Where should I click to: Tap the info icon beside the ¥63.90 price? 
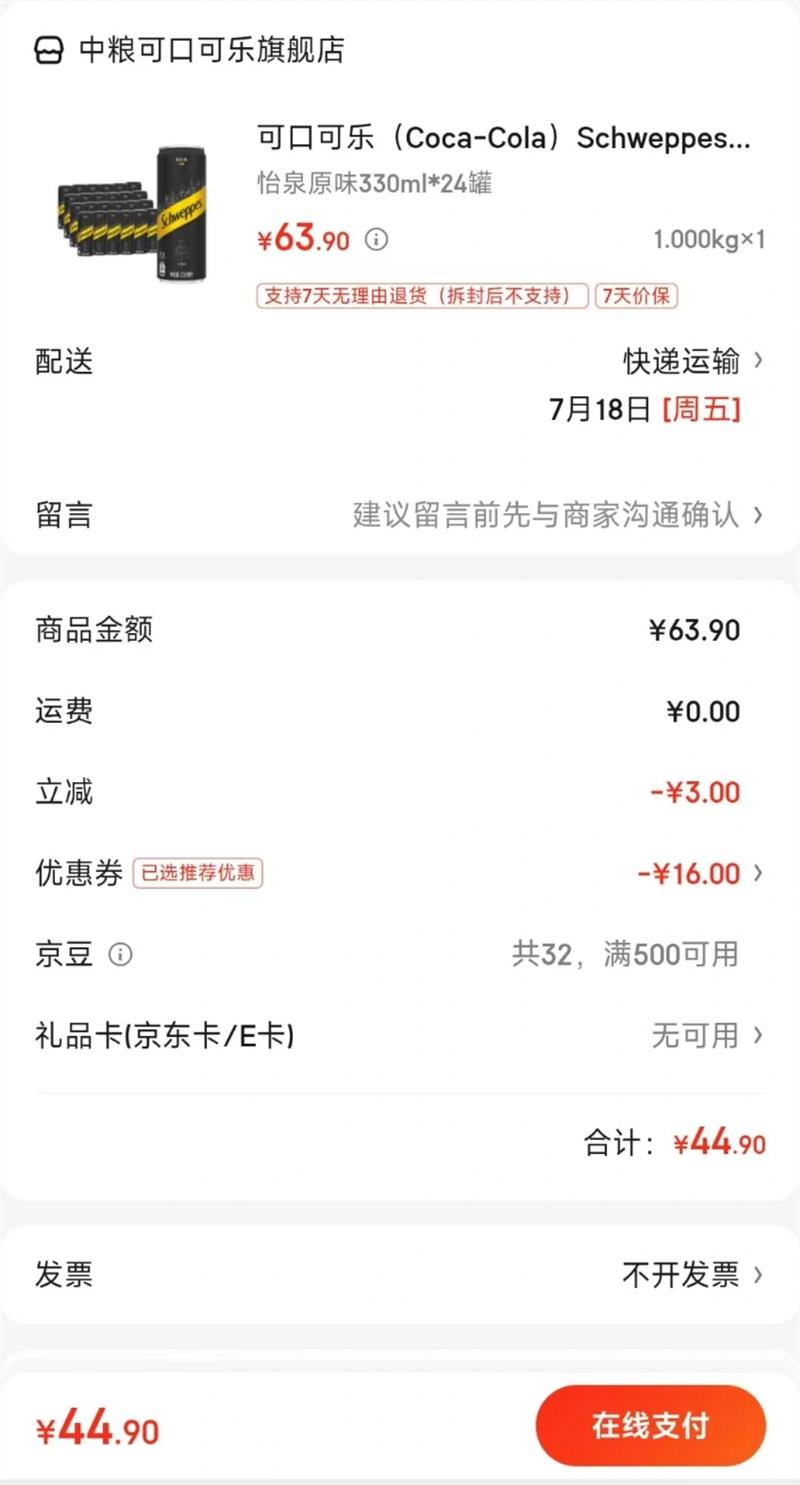[376, 240]
